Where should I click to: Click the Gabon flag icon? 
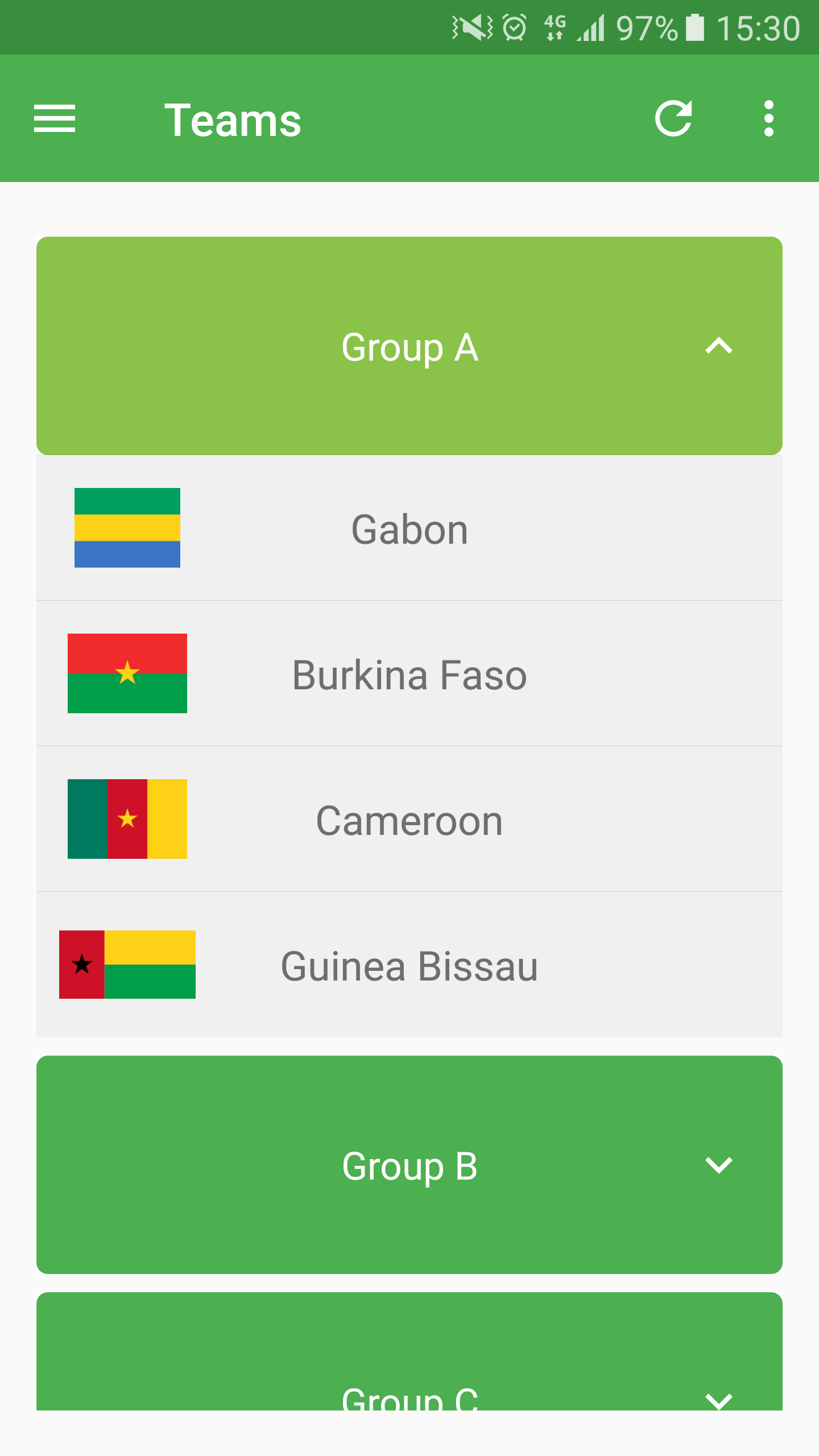(127, 528)
